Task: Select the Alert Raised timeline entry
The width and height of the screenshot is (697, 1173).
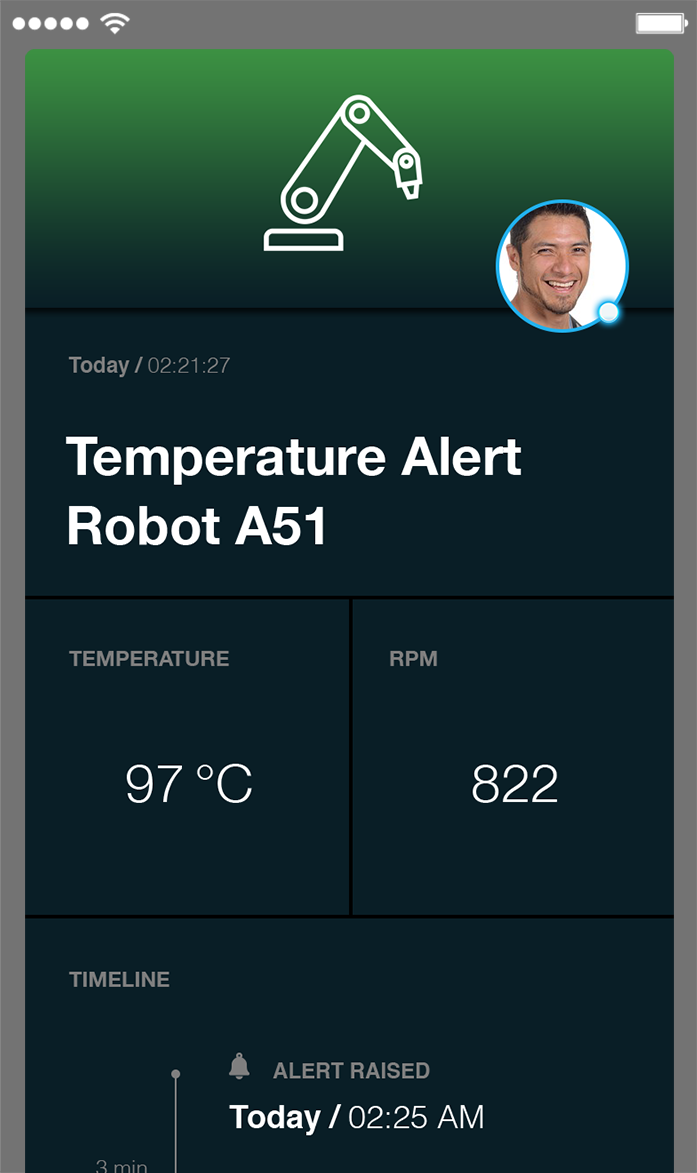Action: [x=357, y=1096]
